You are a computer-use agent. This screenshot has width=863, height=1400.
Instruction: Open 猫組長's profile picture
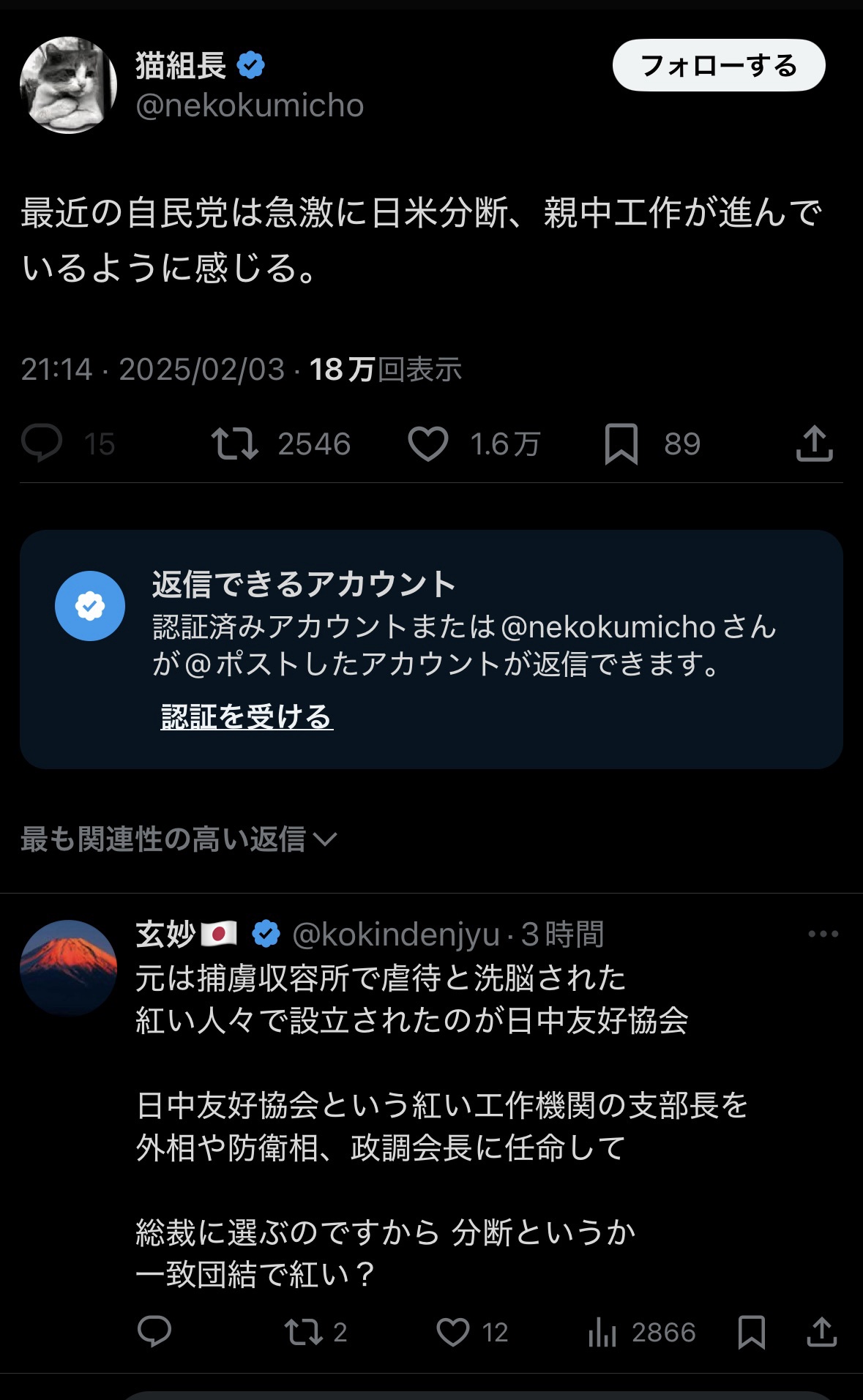[x=68, y=86]
